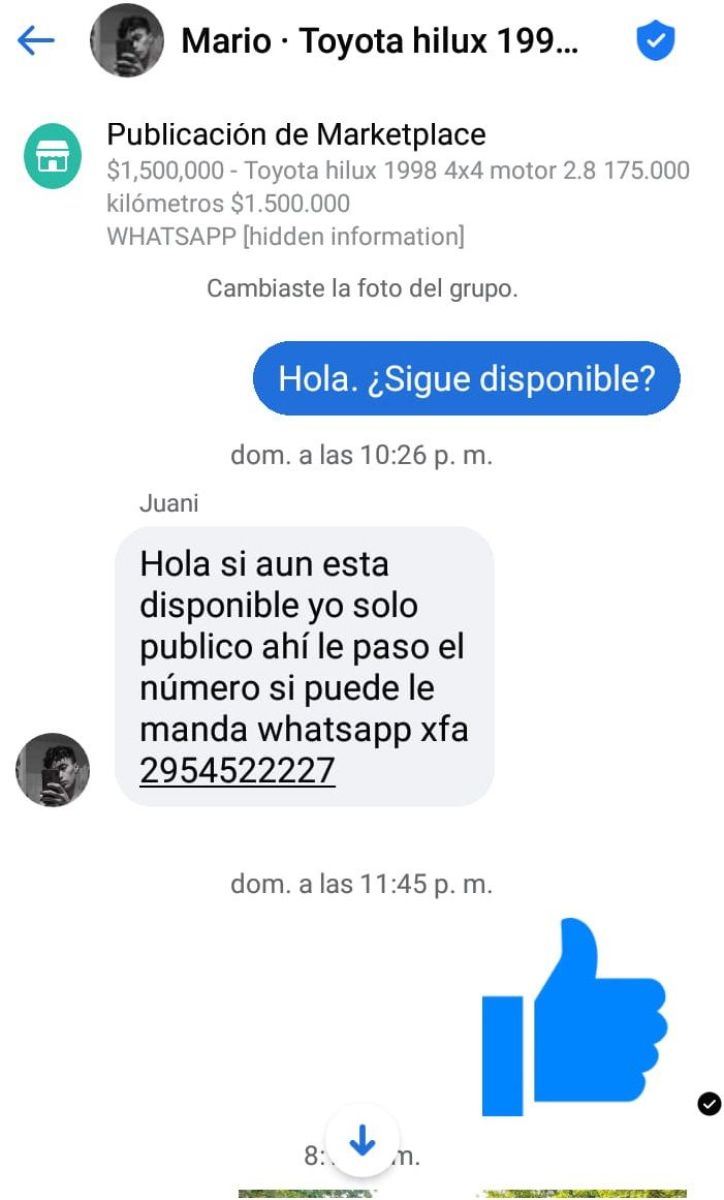The width and height of the screenshot is (724, 1200).
Task: Open the Mario Toyota hilux conversation details
Action: 379,42
